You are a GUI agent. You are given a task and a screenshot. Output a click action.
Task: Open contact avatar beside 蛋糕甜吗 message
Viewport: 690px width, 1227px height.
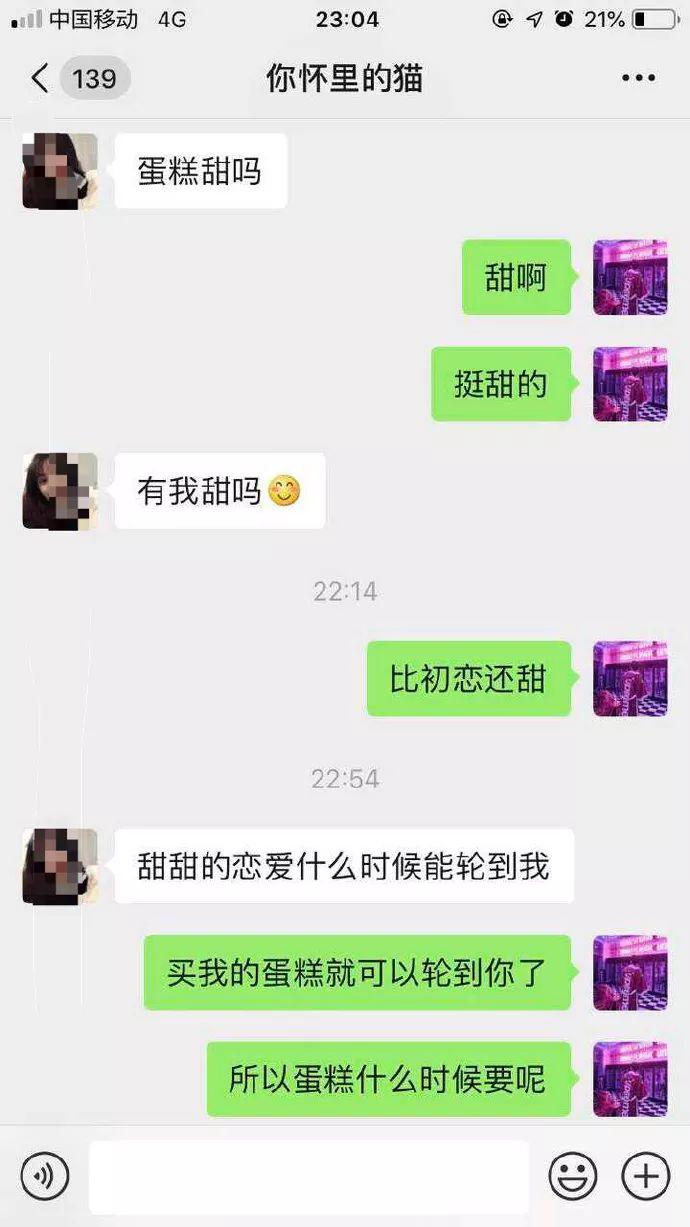60,171
